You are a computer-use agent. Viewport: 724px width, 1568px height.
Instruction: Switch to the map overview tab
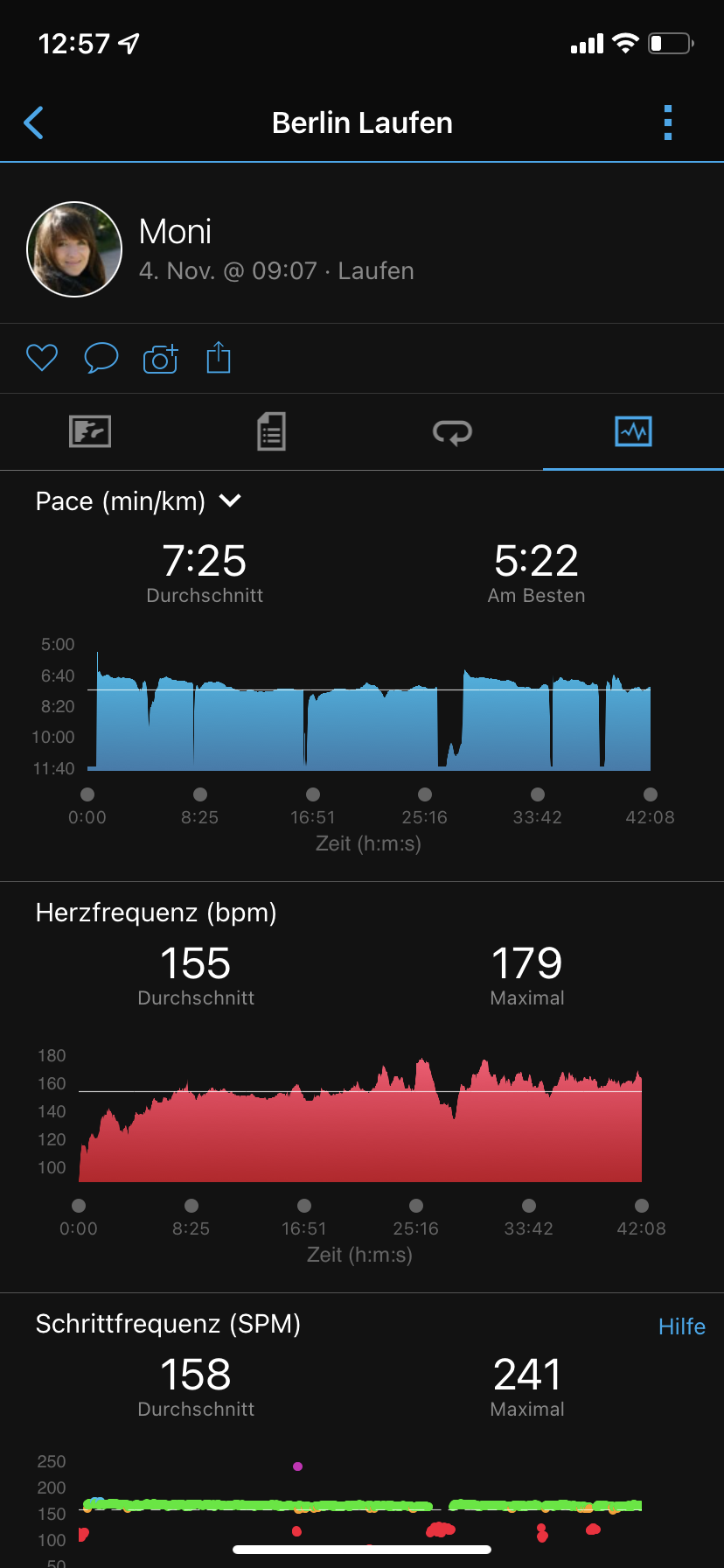tap(90, 431)
